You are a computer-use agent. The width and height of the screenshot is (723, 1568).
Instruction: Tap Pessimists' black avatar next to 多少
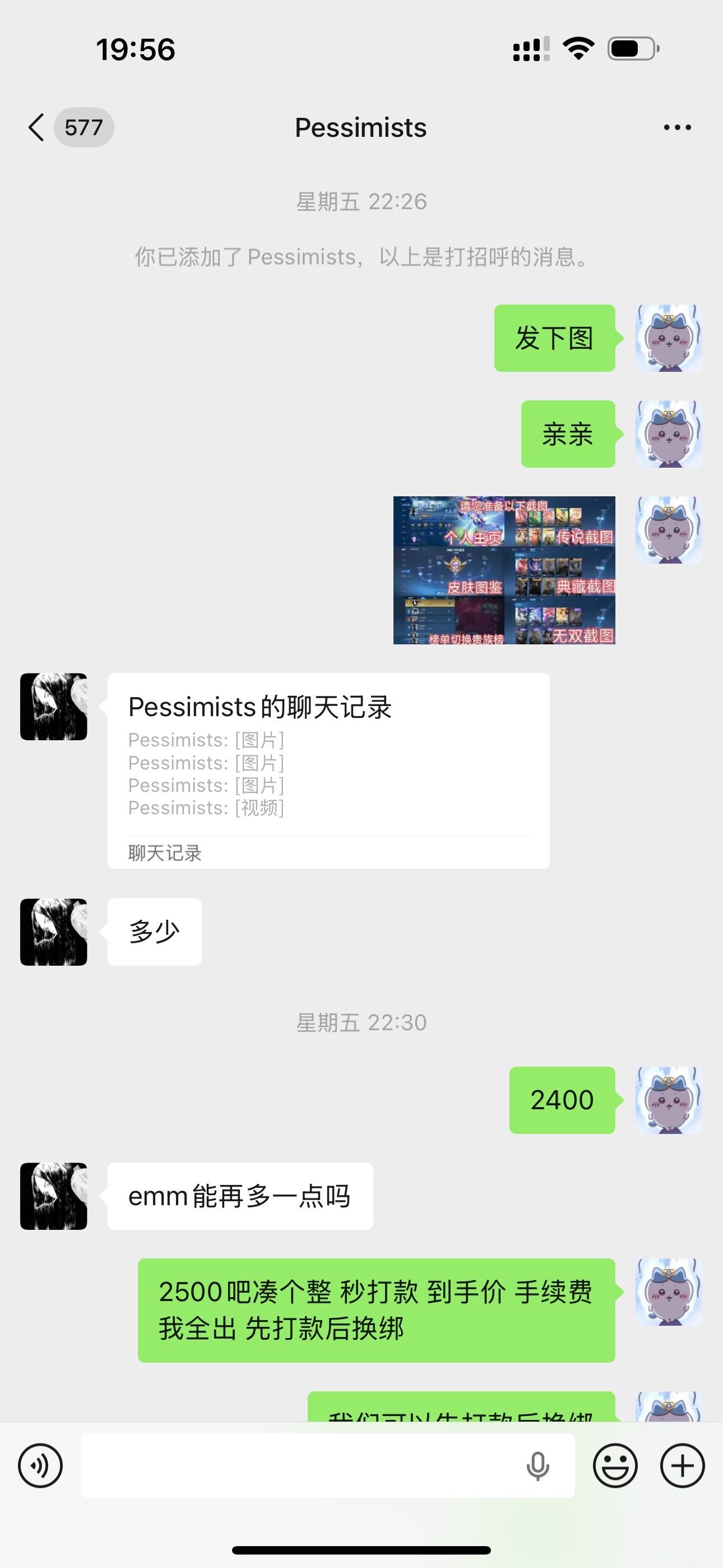tap(54, 931)
